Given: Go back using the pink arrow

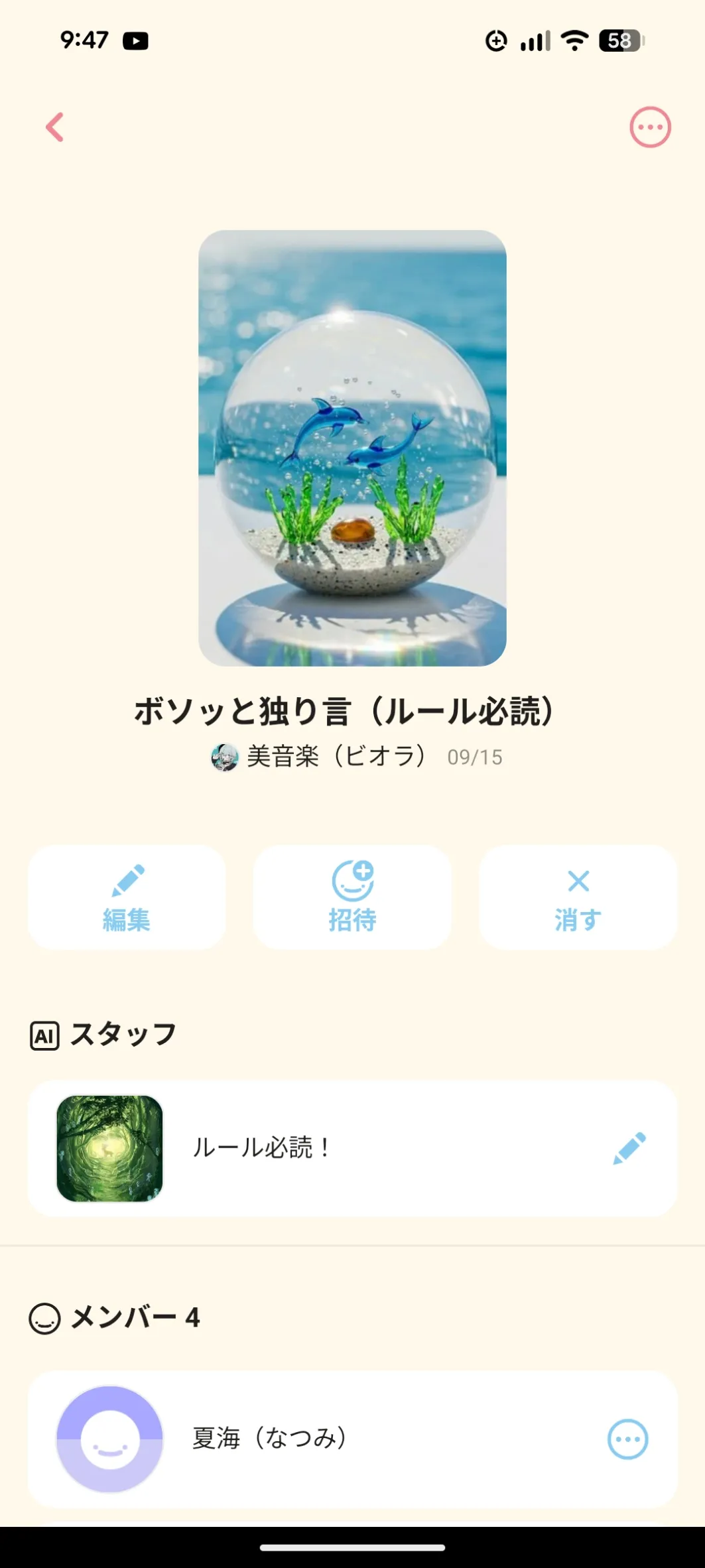Looking at the screenshot, I should pos(55,127).
